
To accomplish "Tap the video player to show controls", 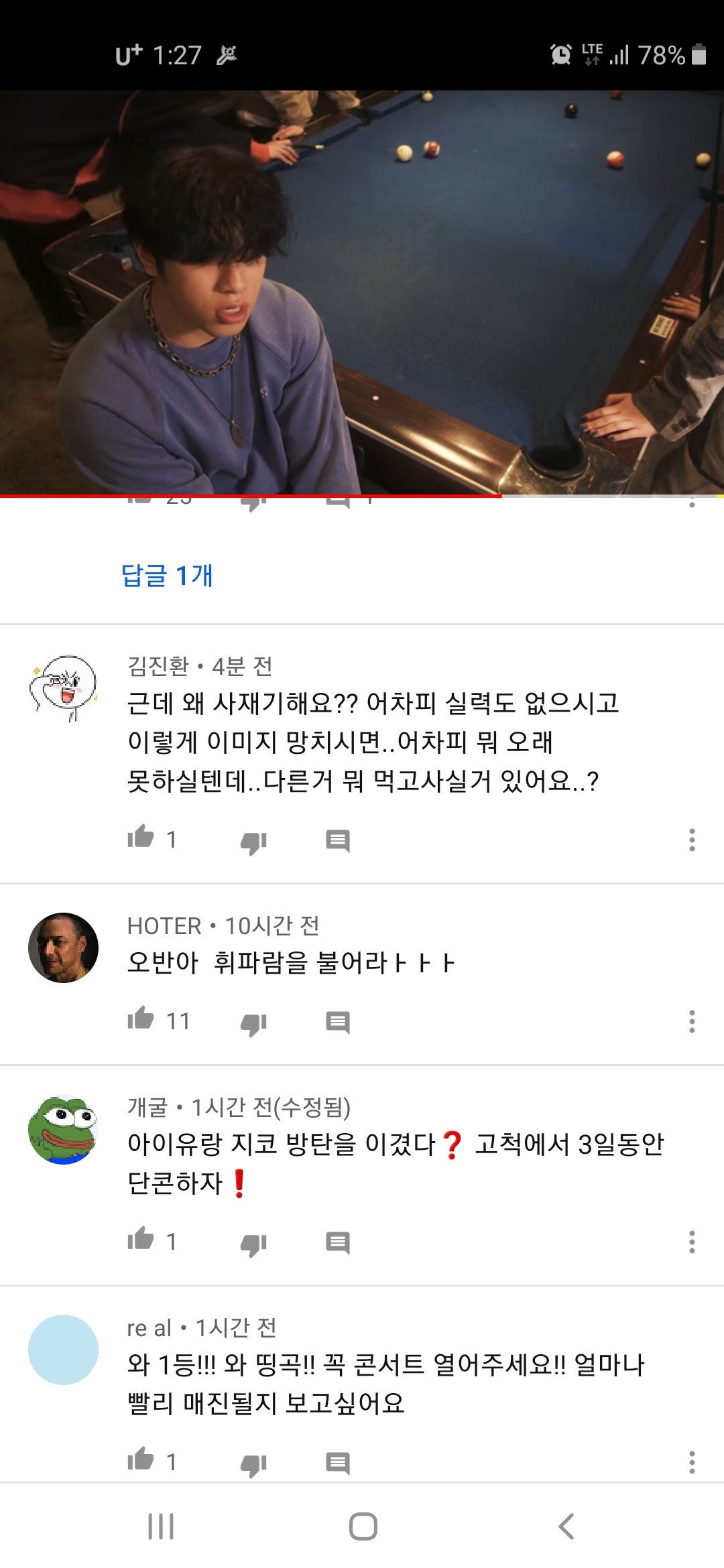I will [362, 292].
